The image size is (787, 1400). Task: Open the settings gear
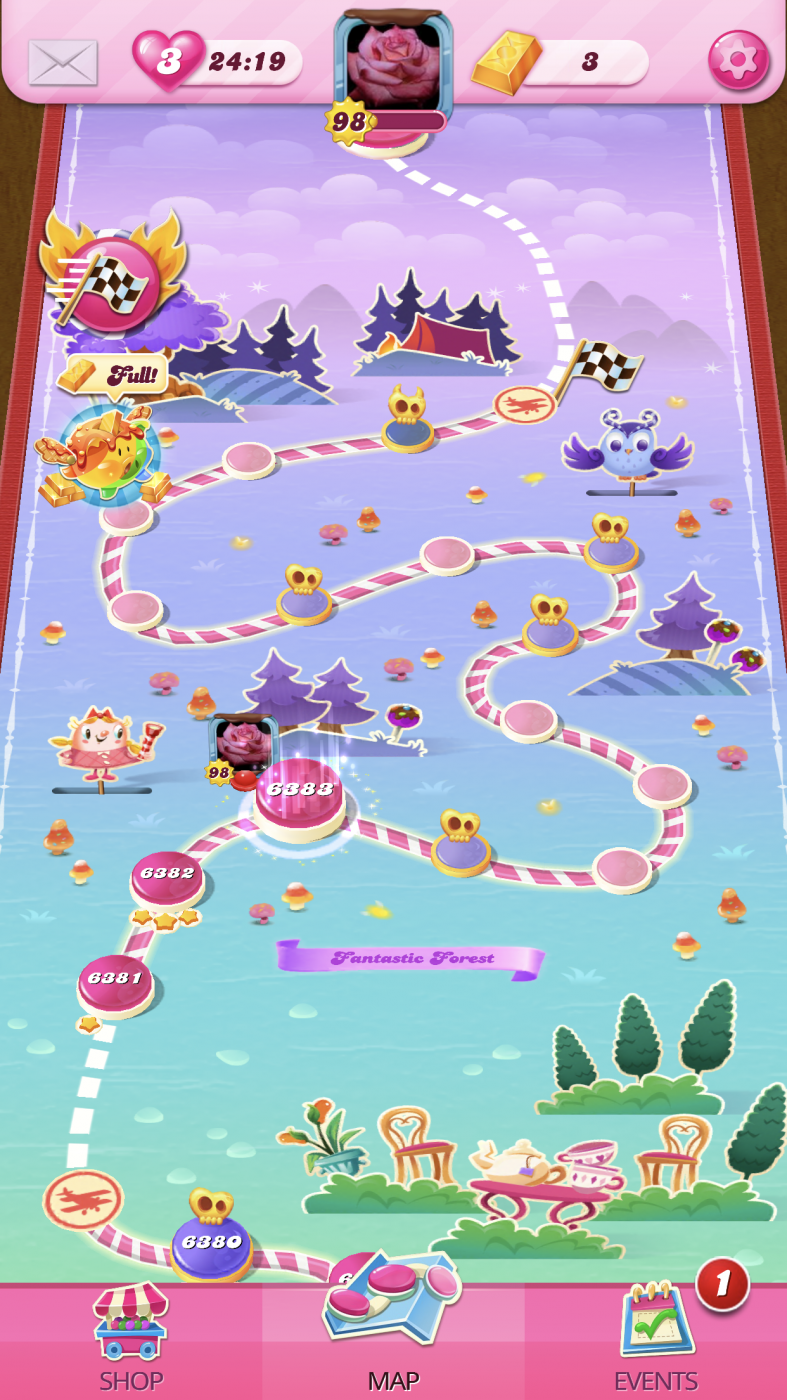738,60
